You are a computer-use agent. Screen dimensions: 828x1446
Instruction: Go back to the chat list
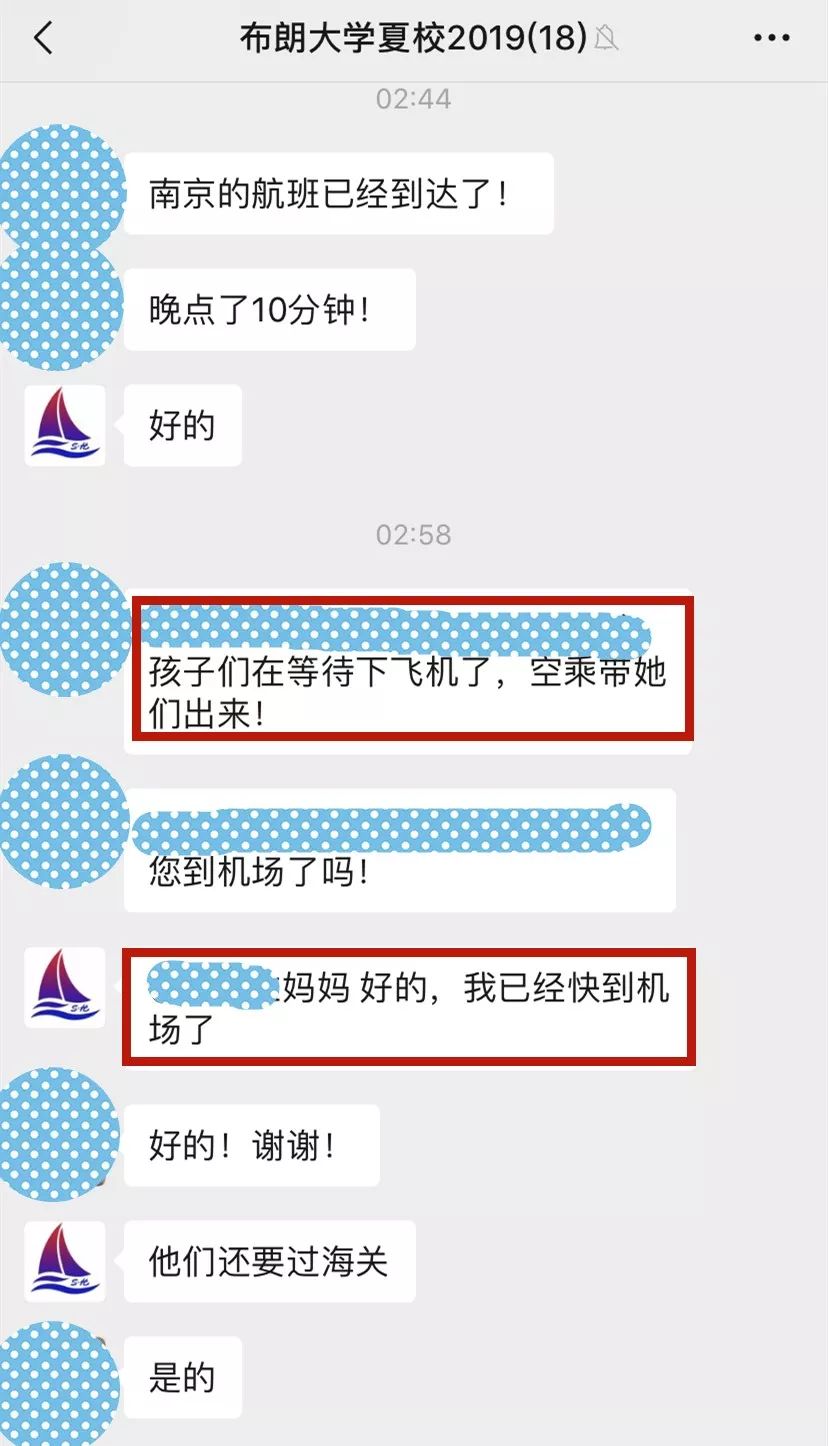(x=43, y=39)
